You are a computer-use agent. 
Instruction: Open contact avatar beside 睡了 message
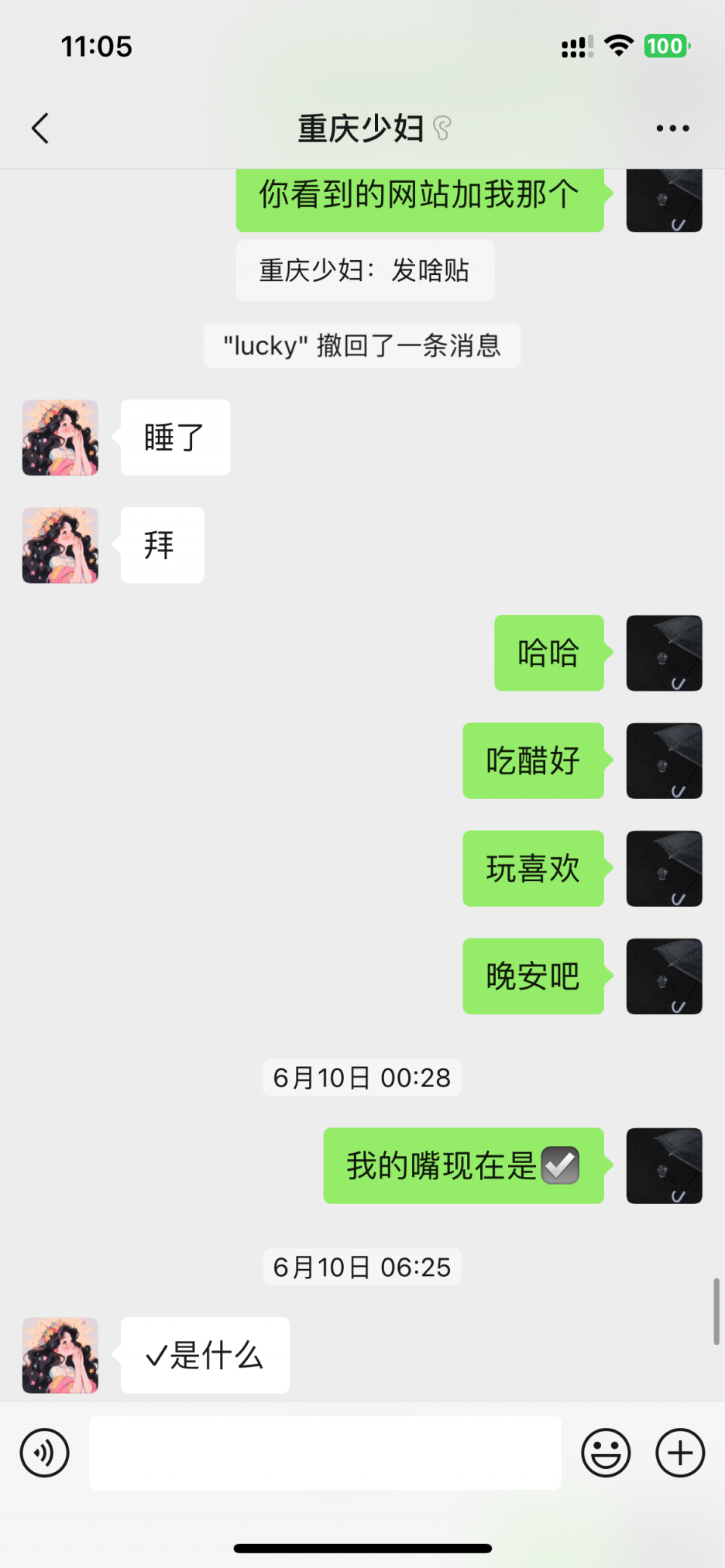[60, 437]
